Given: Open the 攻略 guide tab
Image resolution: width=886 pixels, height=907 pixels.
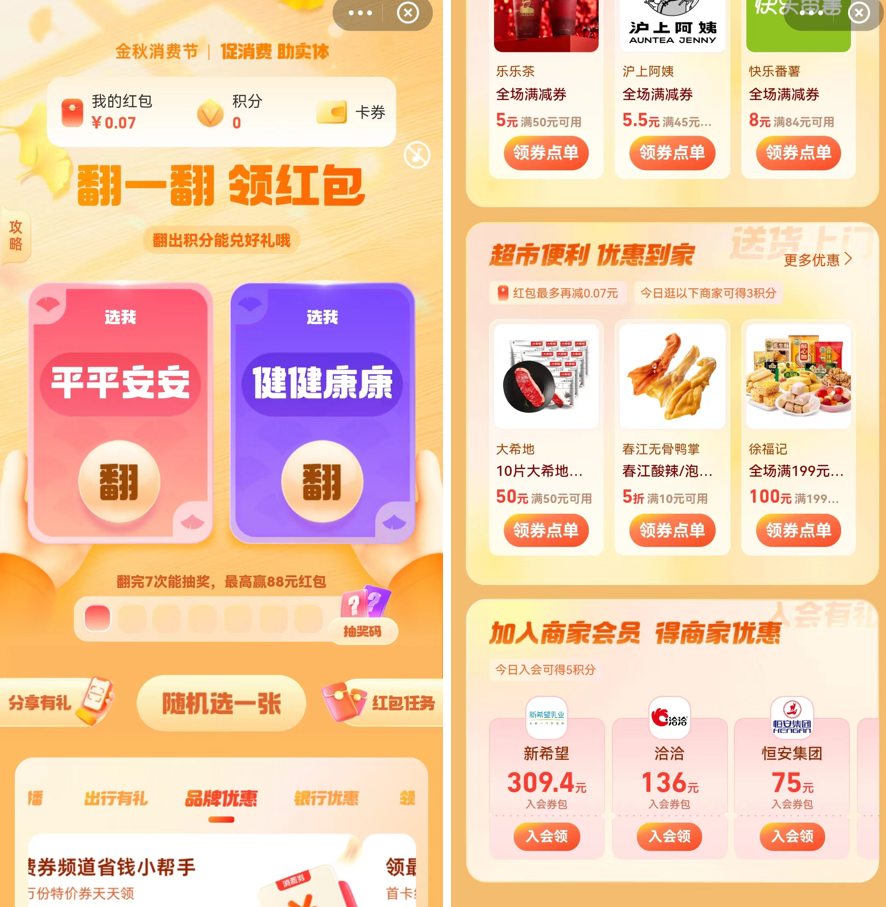Looking at the screenshot, I should (x=15, y=237).
